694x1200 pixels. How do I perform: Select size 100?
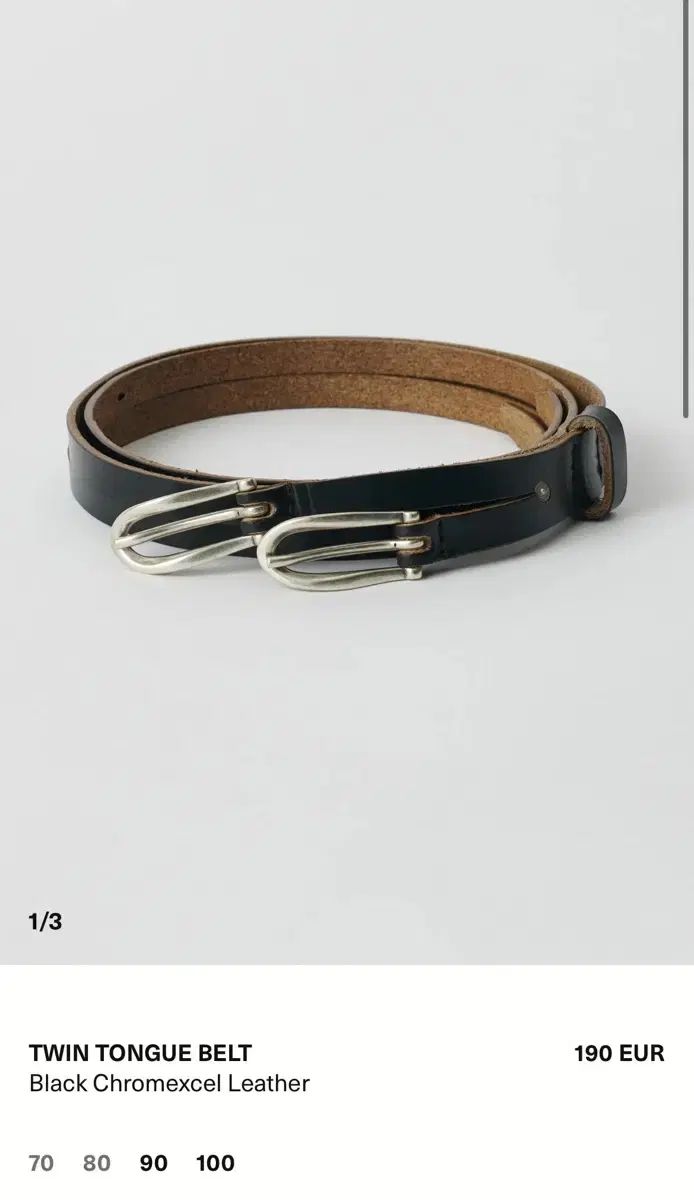pyautogui.click(x=215, y=1163)
